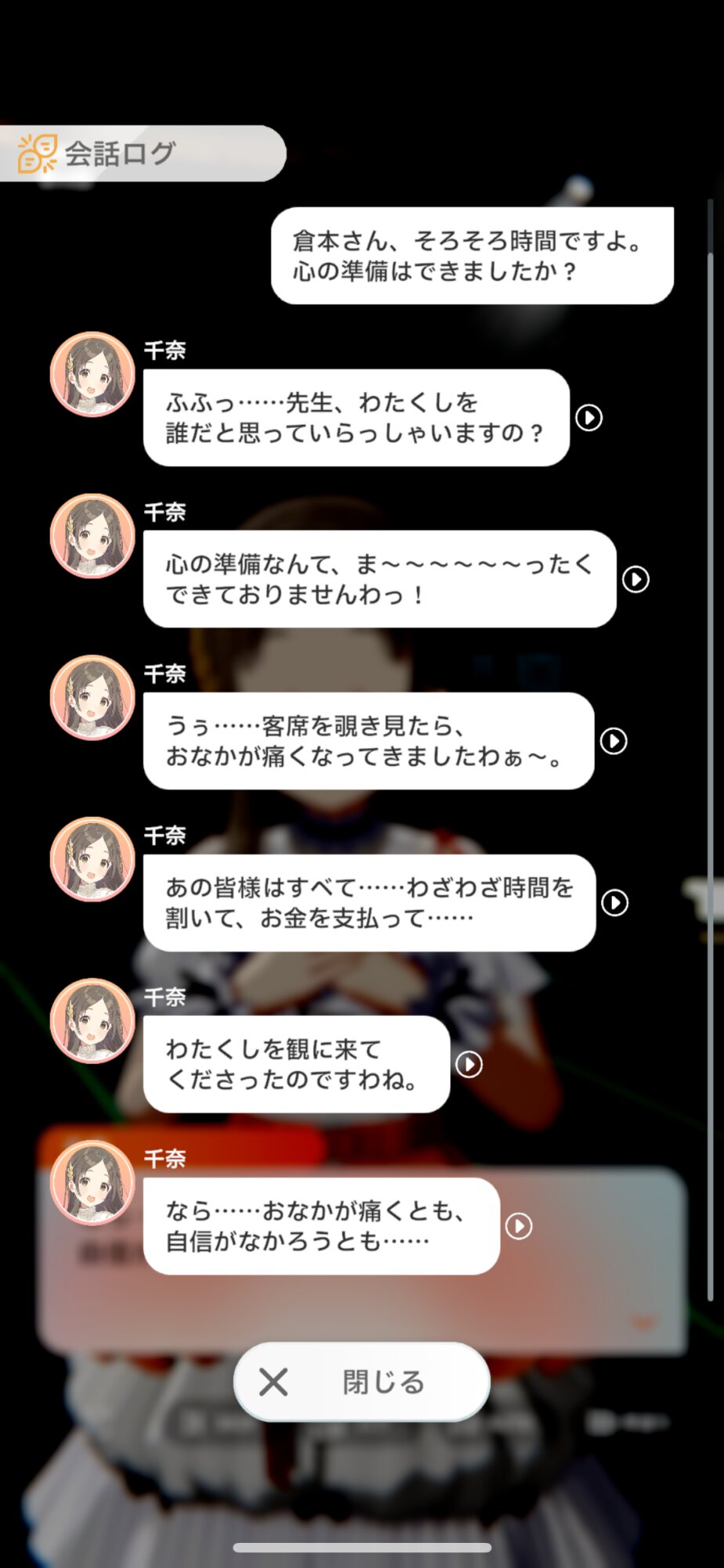Play voice for the line starting ふふっ……先生
The width and height of the screenshot is (724, 1568).
pos(589,418)
